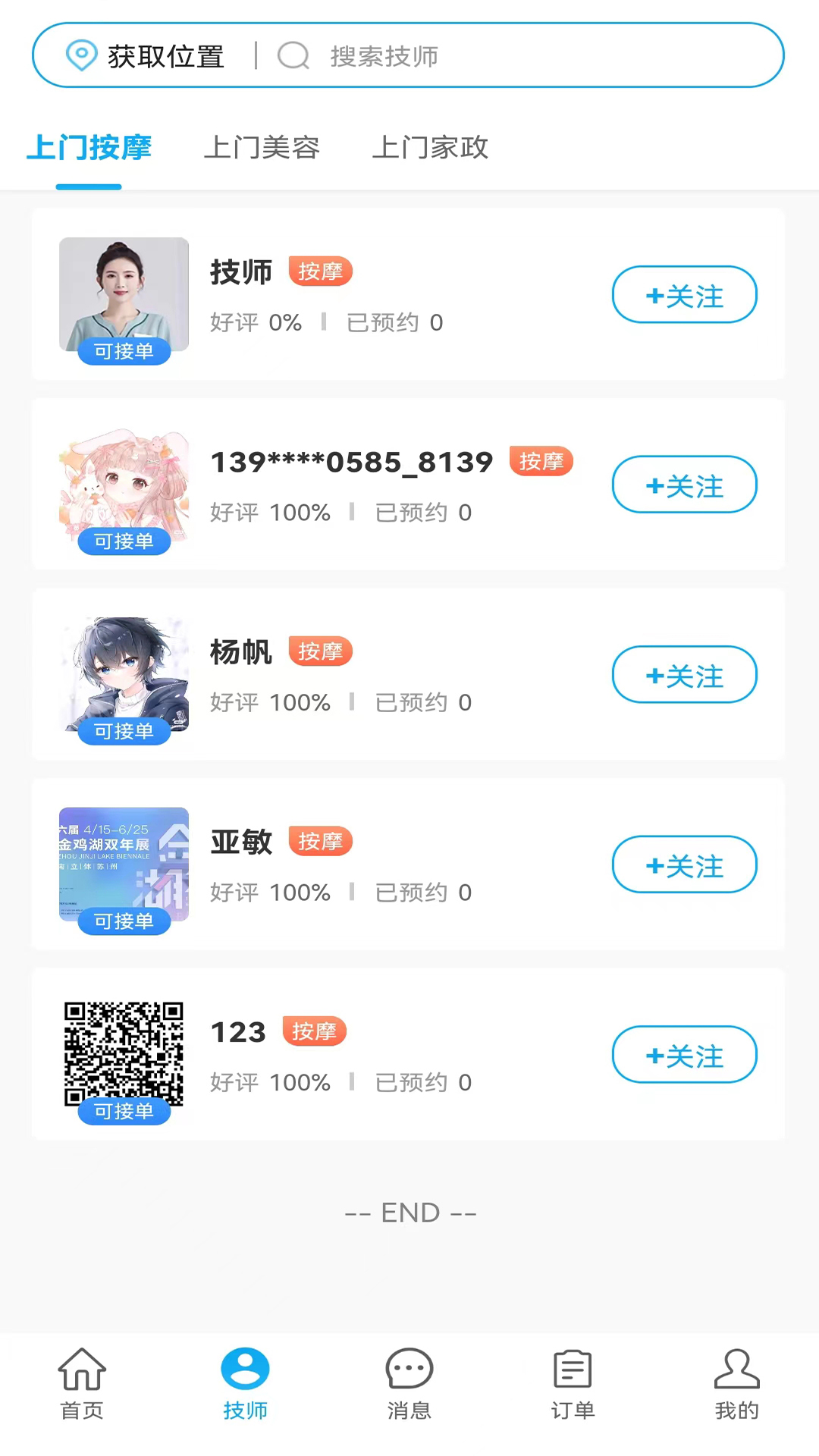Viewport: 819px width, 1456px height.
Task: Select the 上门按摩 tab
Action: [89, 148]
